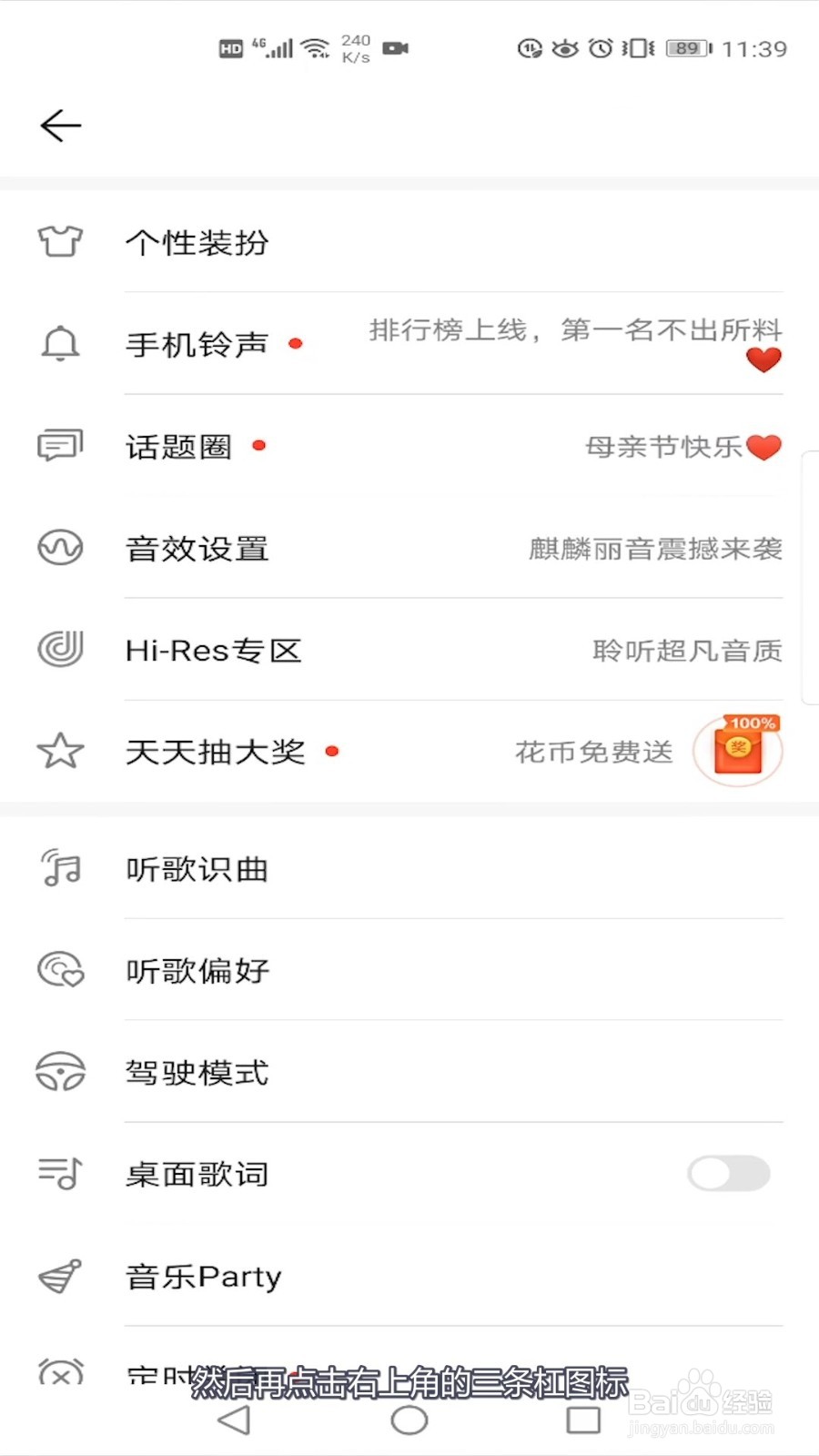Tap the party horn icon for 音乐Party
Image resolution: width=819 pixels, height=1456 pixels.
tap(59, 1276)
